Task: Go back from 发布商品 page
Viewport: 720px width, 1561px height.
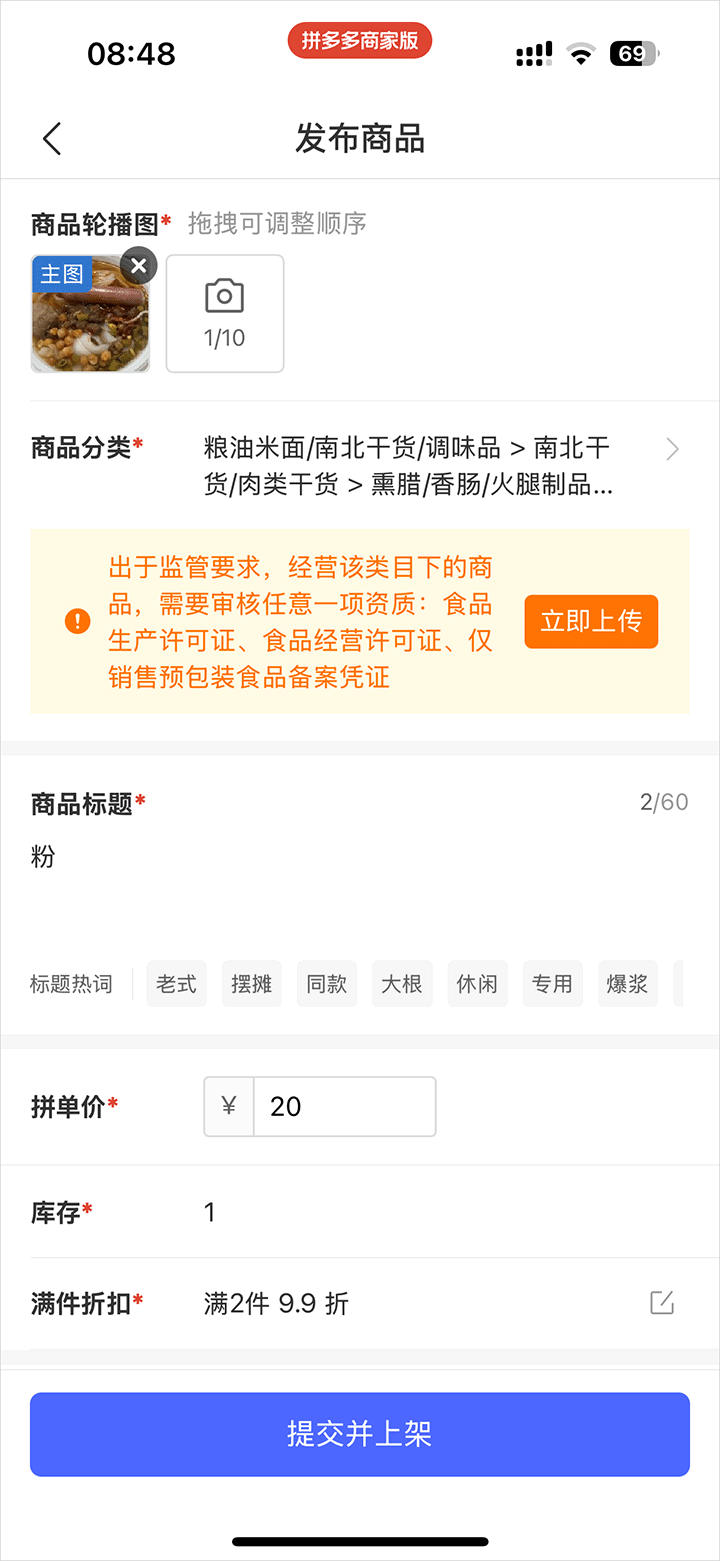Action: 52,139
